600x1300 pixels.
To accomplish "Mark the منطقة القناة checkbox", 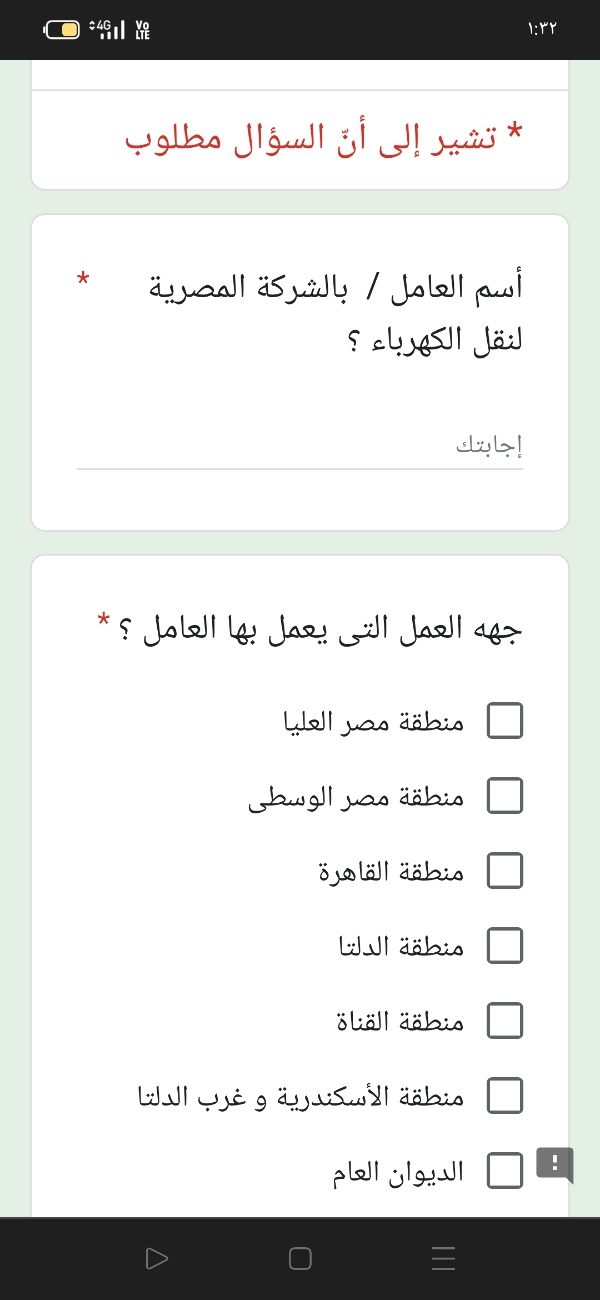I will point(505,1021).
